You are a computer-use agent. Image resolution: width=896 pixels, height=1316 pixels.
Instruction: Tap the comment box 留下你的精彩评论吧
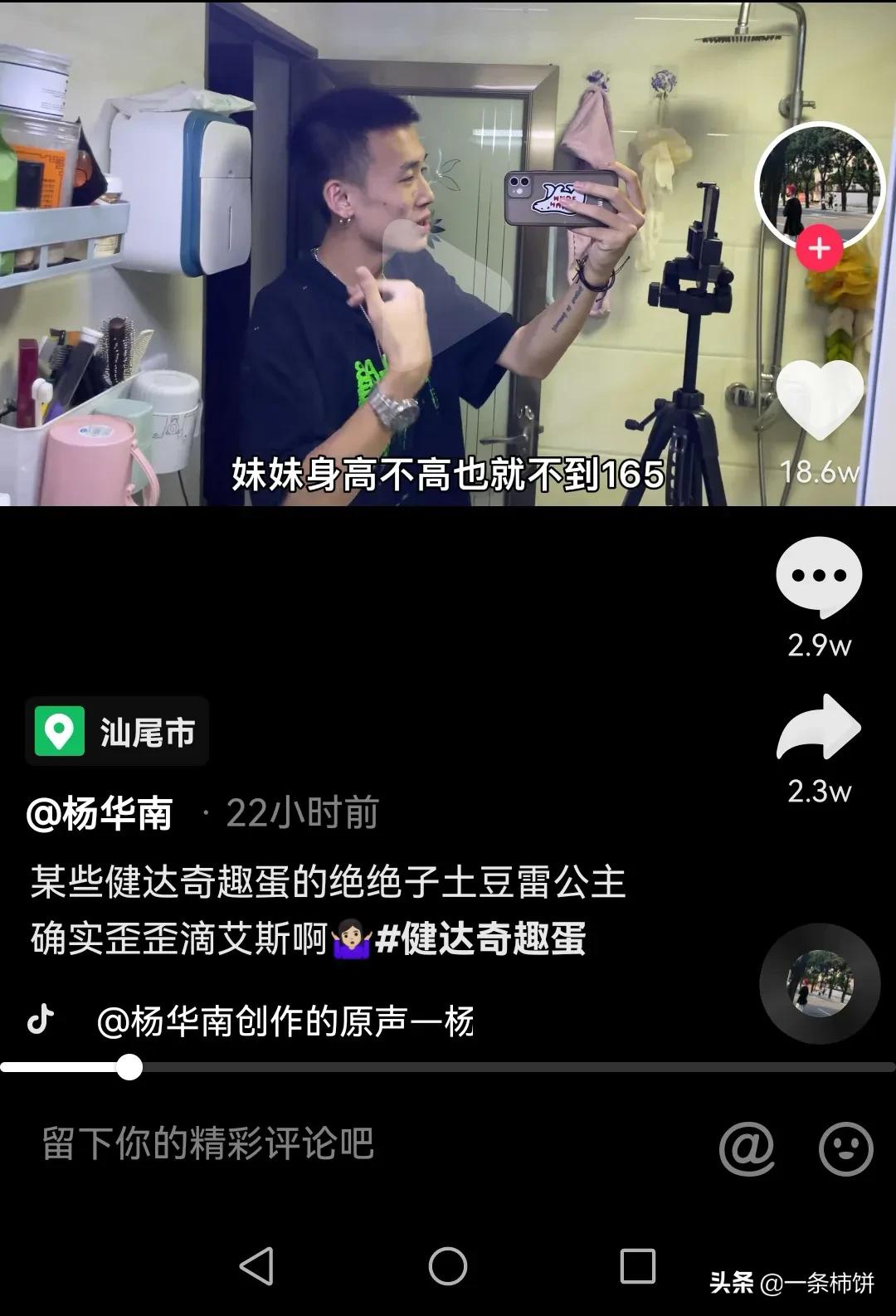(x=207, y=1144)
